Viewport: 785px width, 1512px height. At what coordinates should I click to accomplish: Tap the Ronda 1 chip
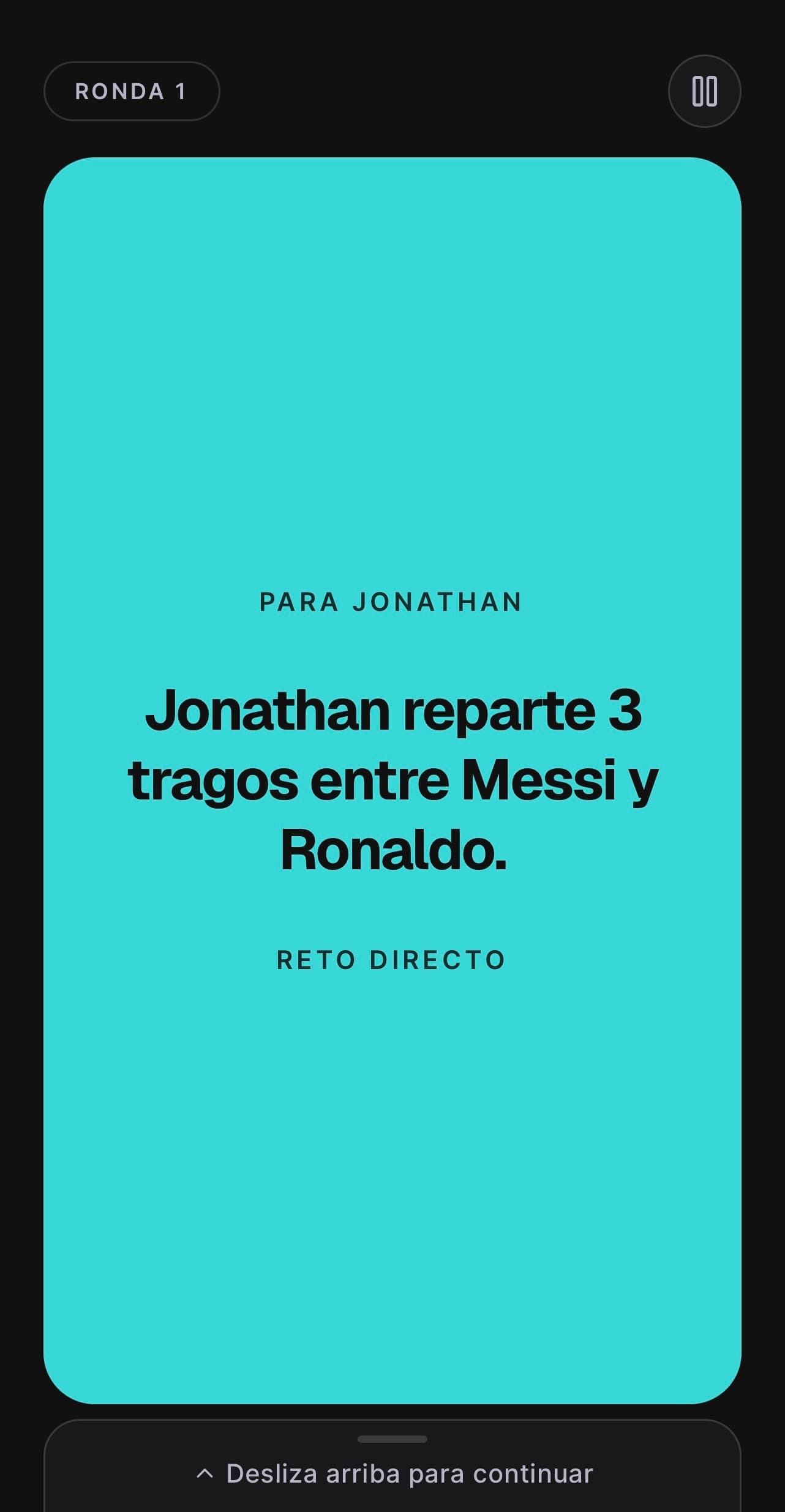(x=132, y=91)
